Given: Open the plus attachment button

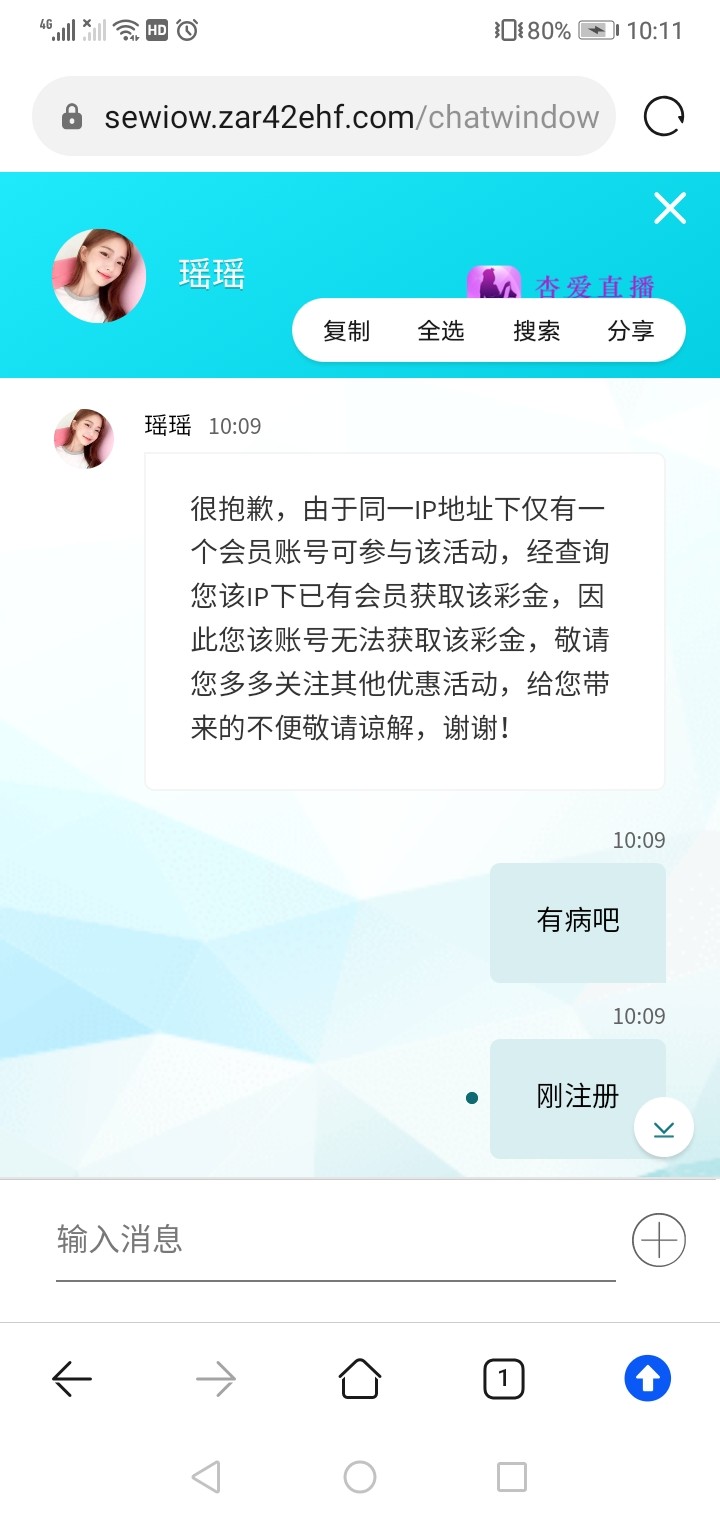Looking at the screenshot, I should pos(659,1240).
